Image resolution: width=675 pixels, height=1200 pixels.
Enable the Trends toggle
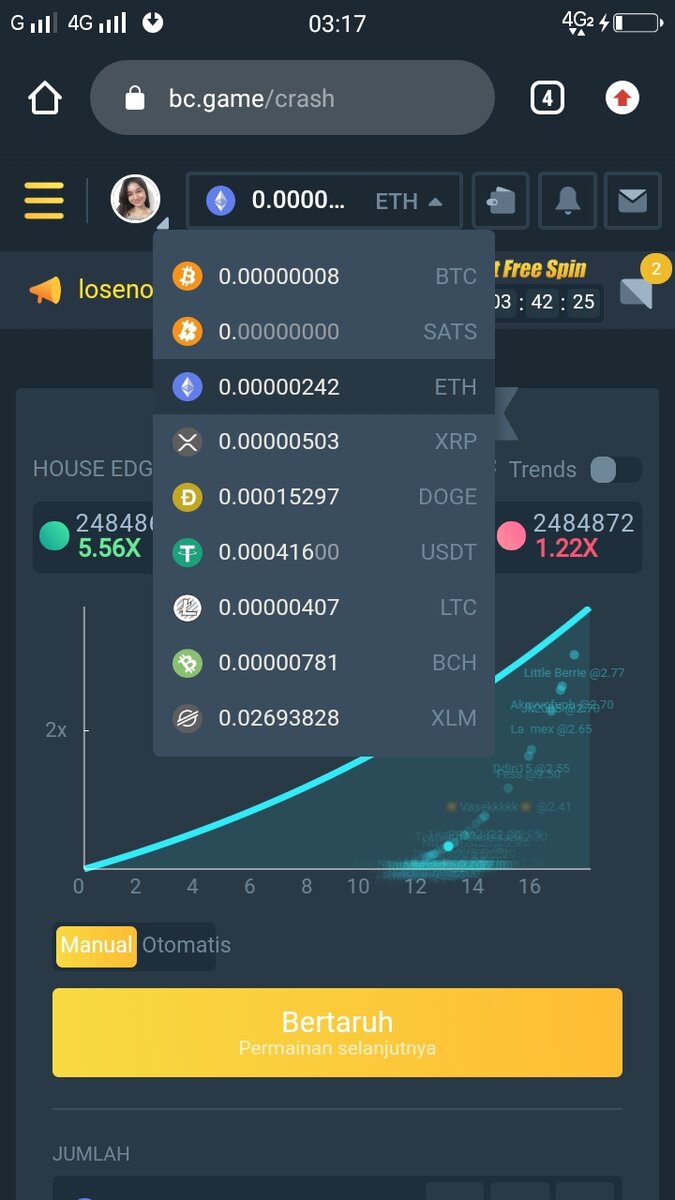(615, 470)
